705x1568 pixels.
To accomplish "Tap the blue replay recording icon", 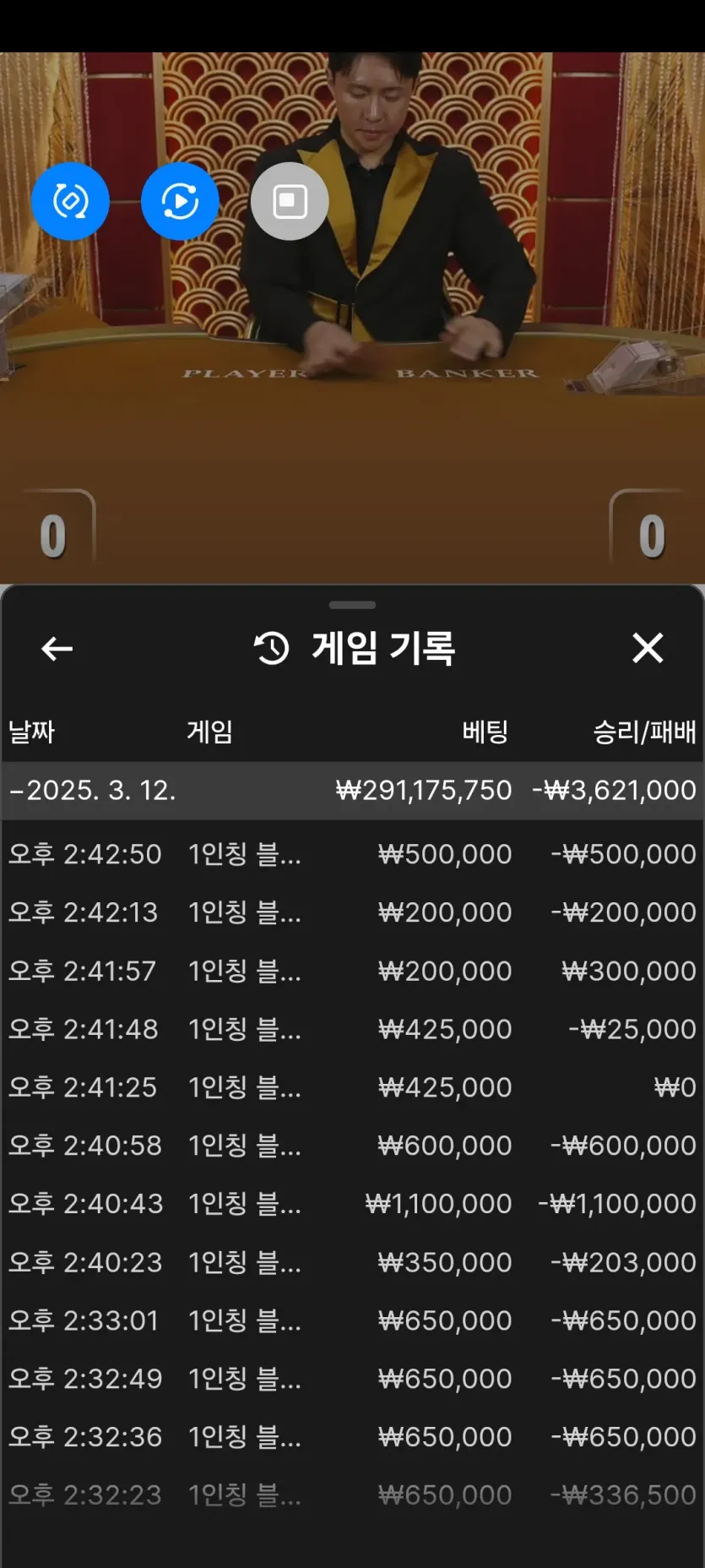I will coord(180,201).
